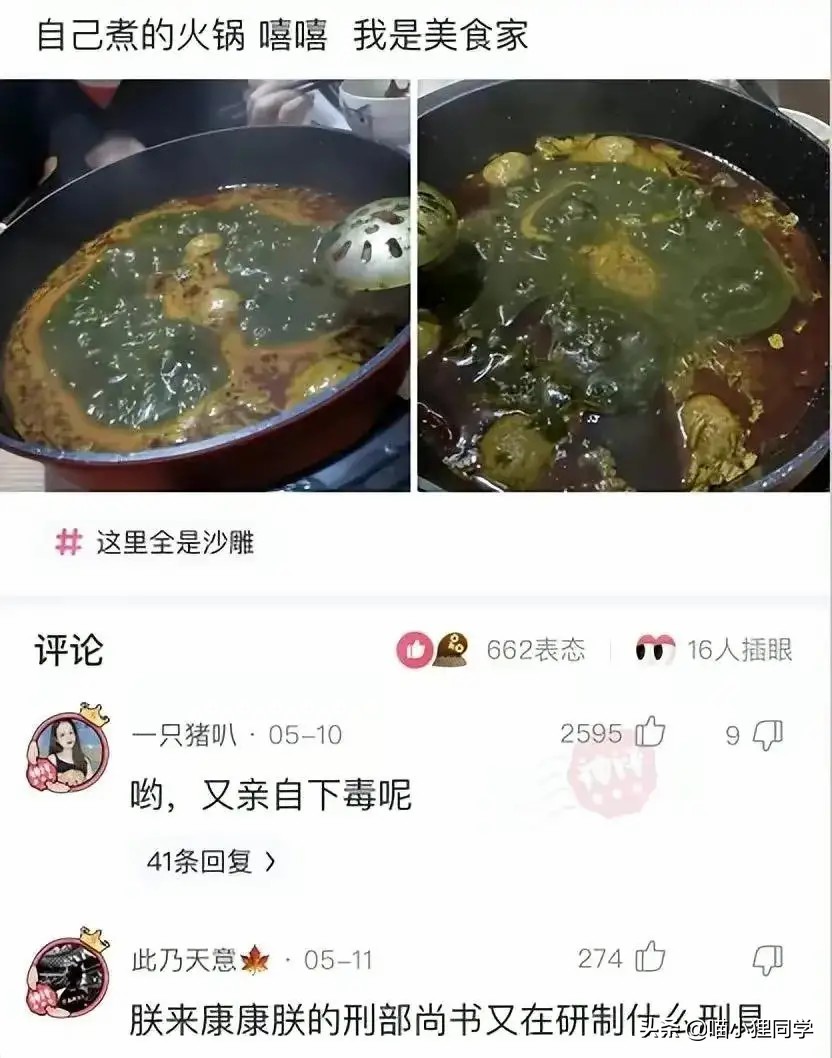Open the left hotpot photo
This screenshot has width=832, height=1058.
[204, 285]
